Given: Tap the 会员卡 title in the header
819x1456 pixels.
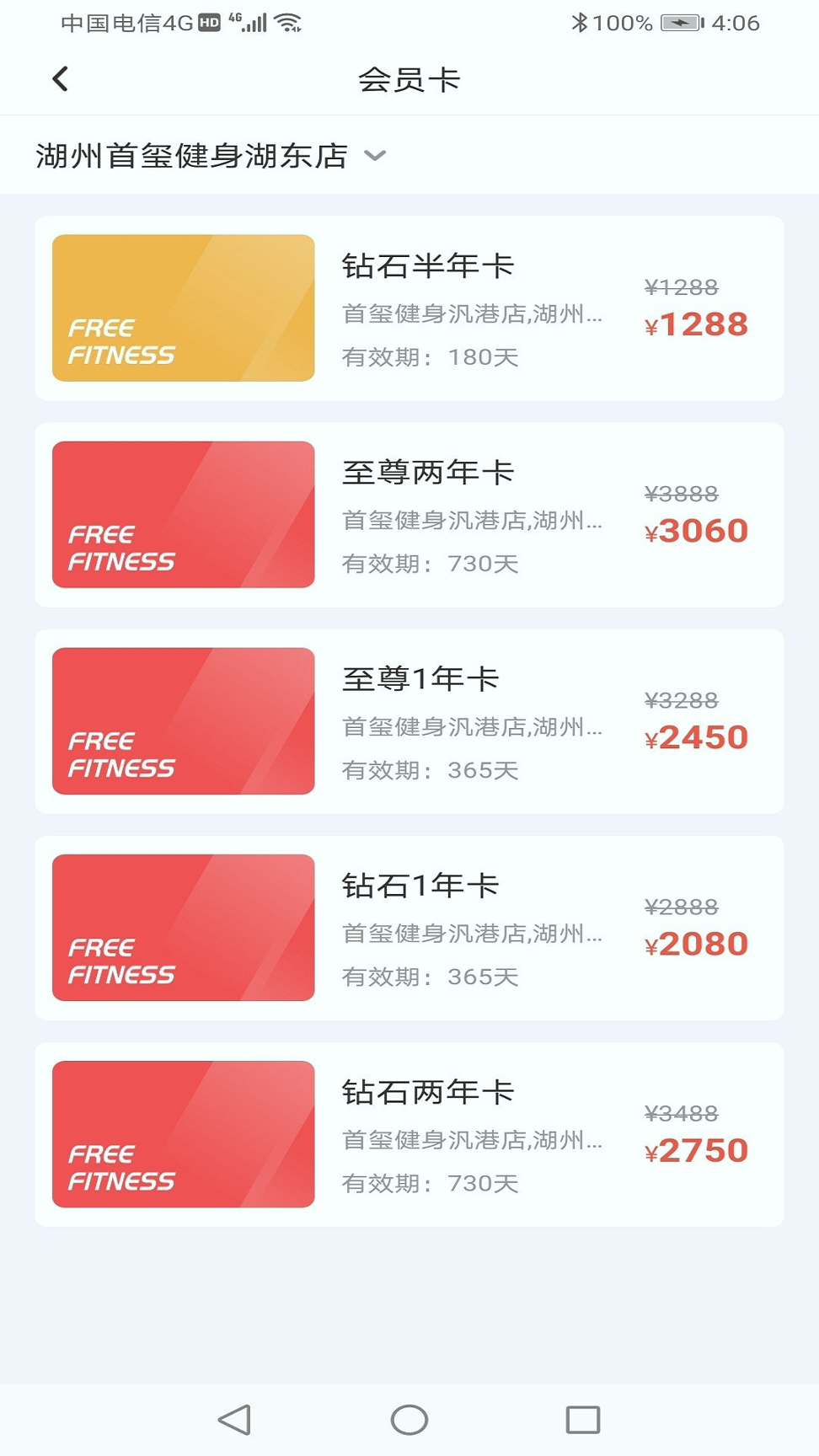Looking at the screenshot, I should (409, 78).
